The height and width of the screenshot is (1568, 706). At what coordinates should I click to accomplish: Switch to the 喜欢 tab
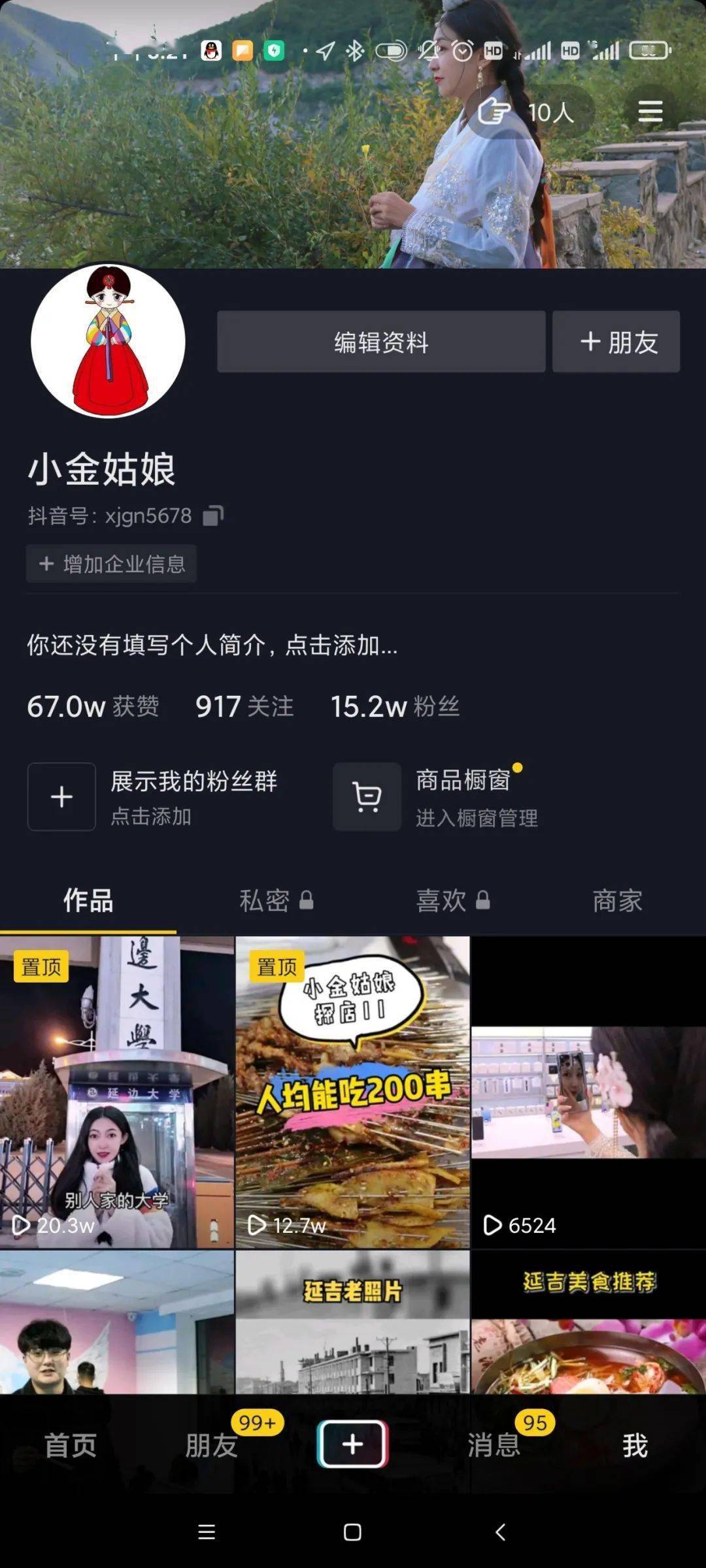(452, 900)
